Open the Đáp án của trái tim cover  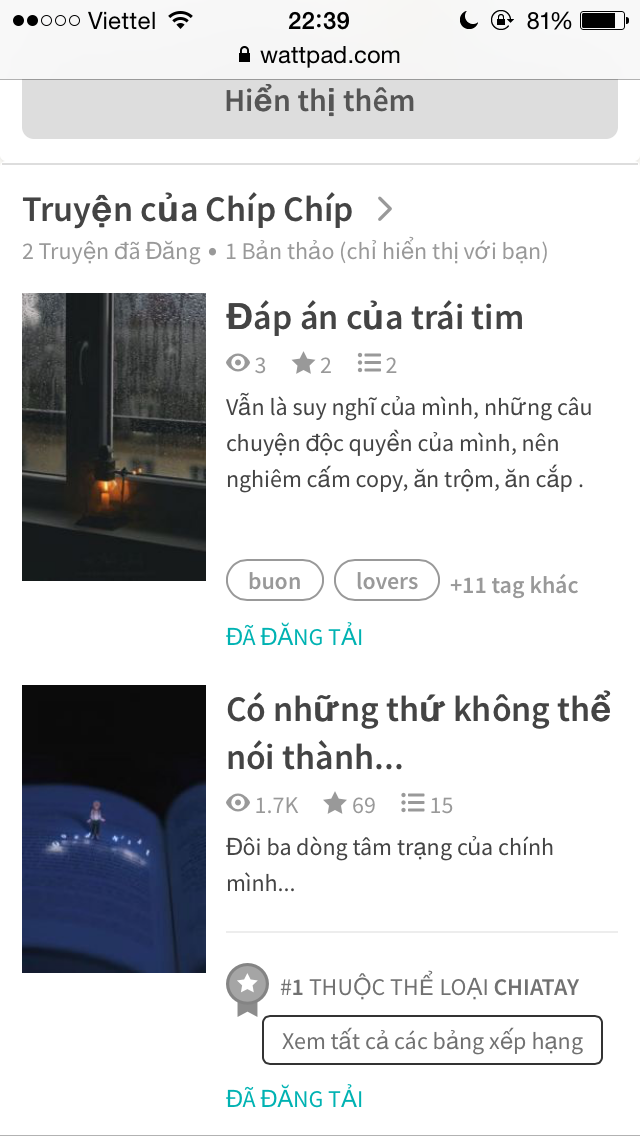(x=114, y=437)
